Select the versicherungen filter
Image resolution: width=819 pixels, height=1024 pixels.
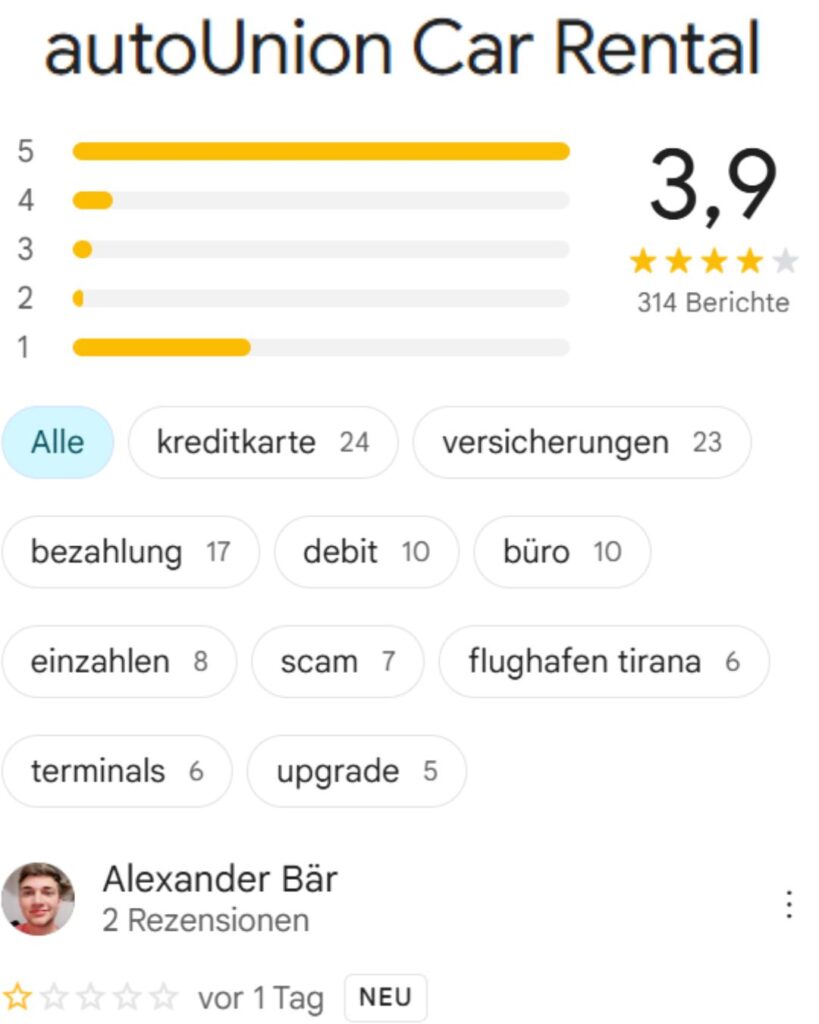pos(582,442)
